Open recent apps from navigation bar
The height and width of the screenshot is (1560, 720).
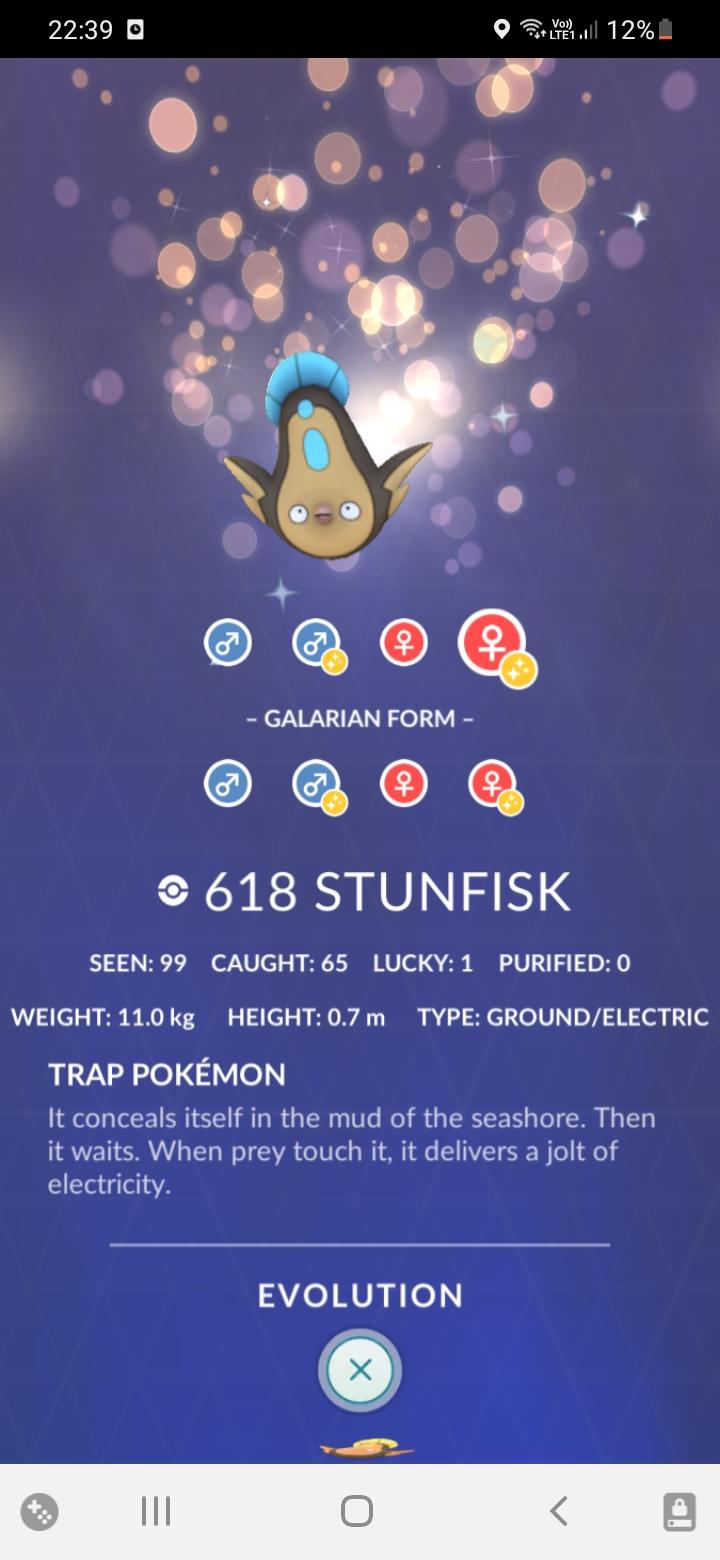156,1510
